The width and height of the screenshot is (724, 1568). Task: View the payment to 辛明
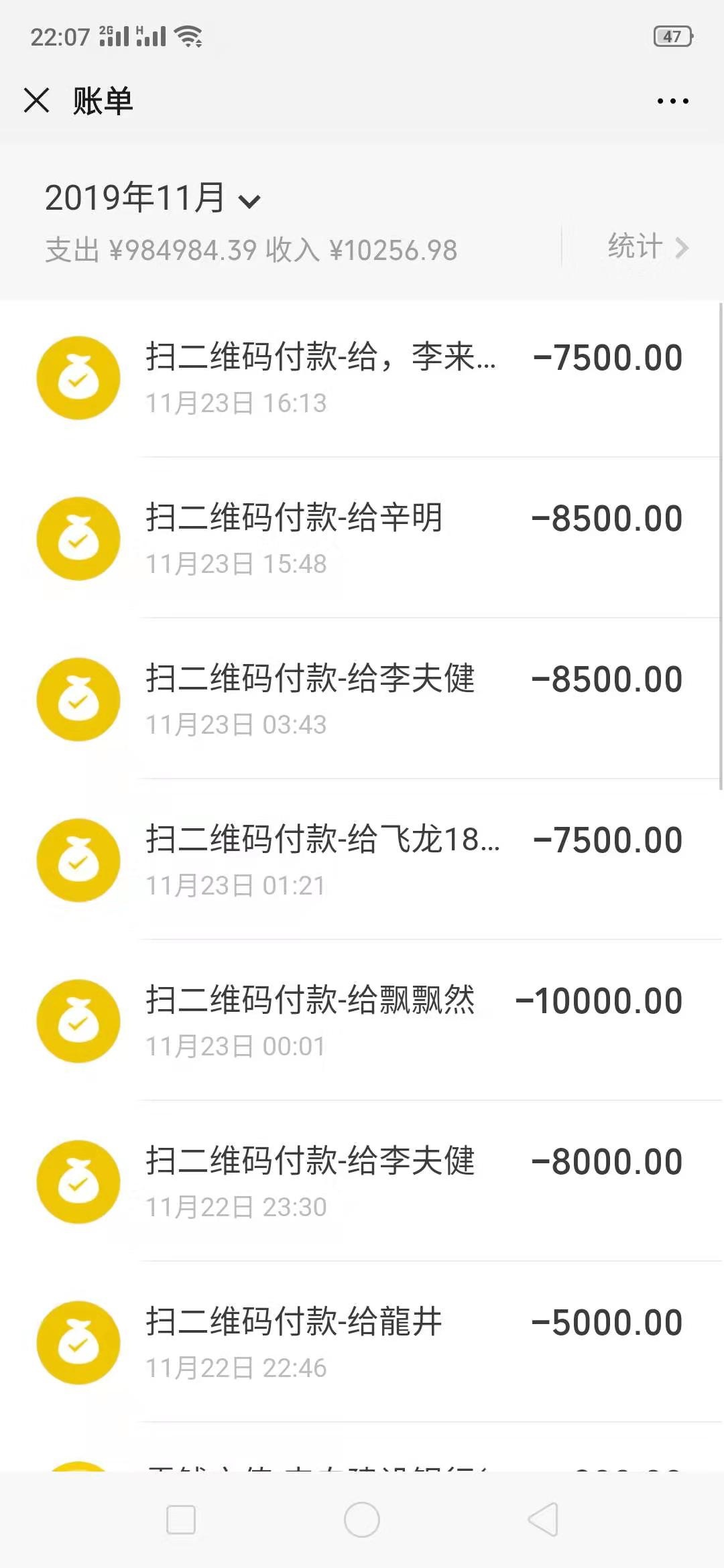point(362,538)
